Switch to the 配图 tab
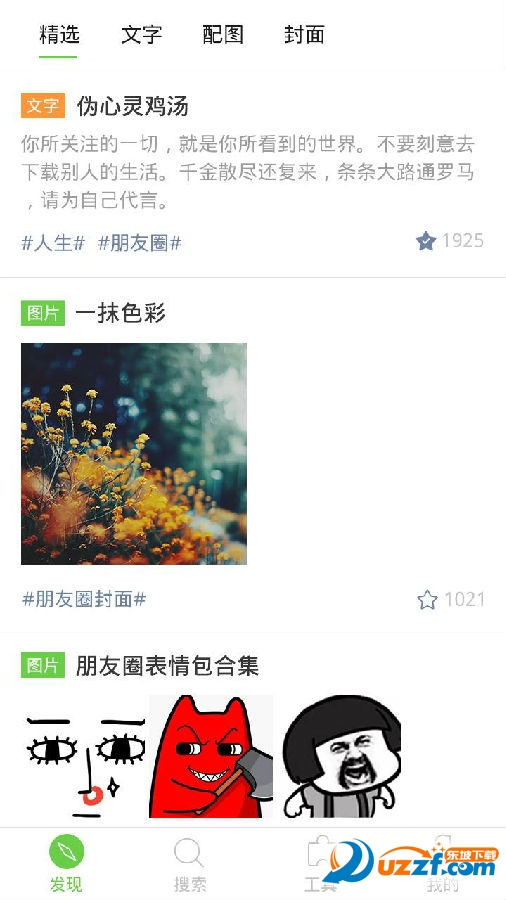The width and height of the screenshot is (506, 900). 223,34
